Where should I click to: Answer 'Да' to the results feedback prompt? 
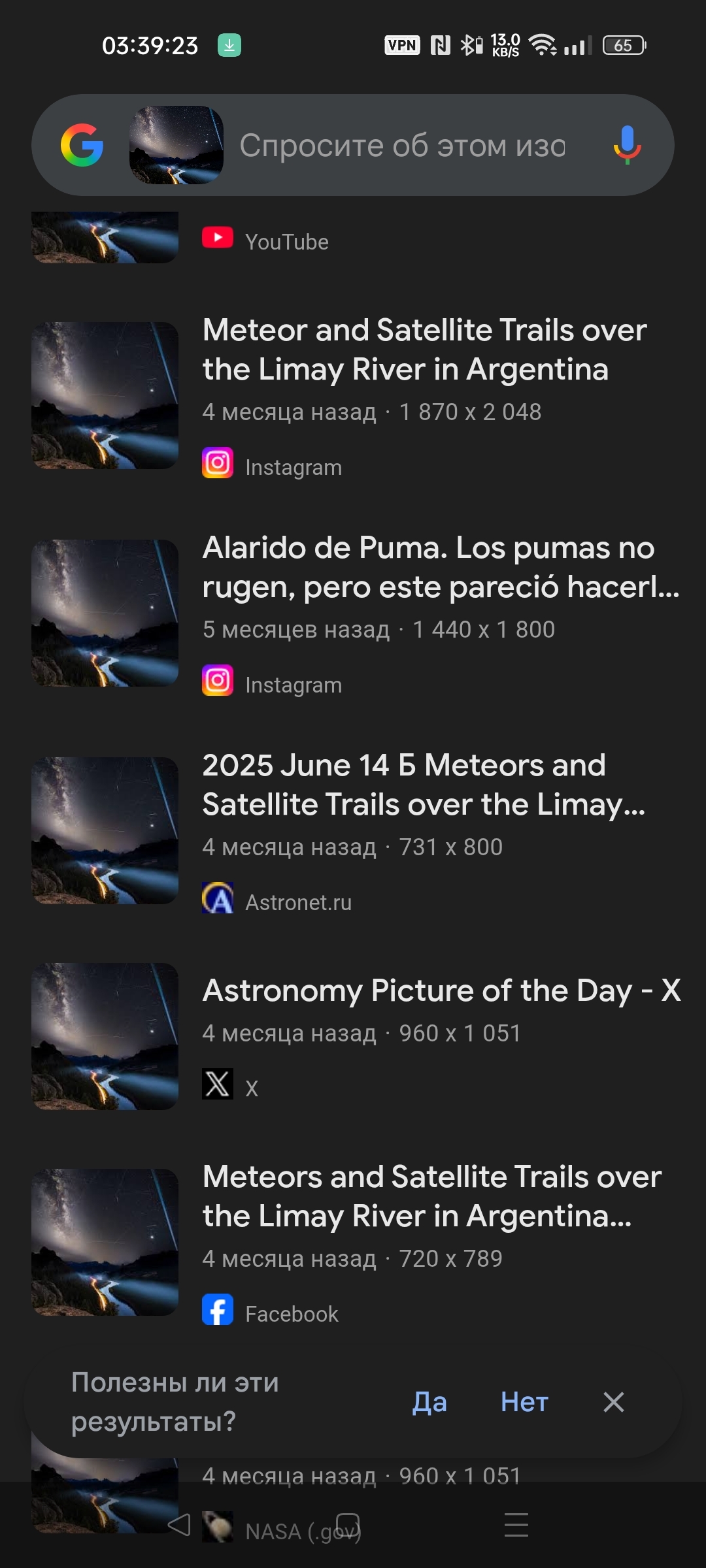pos(429,1402)
